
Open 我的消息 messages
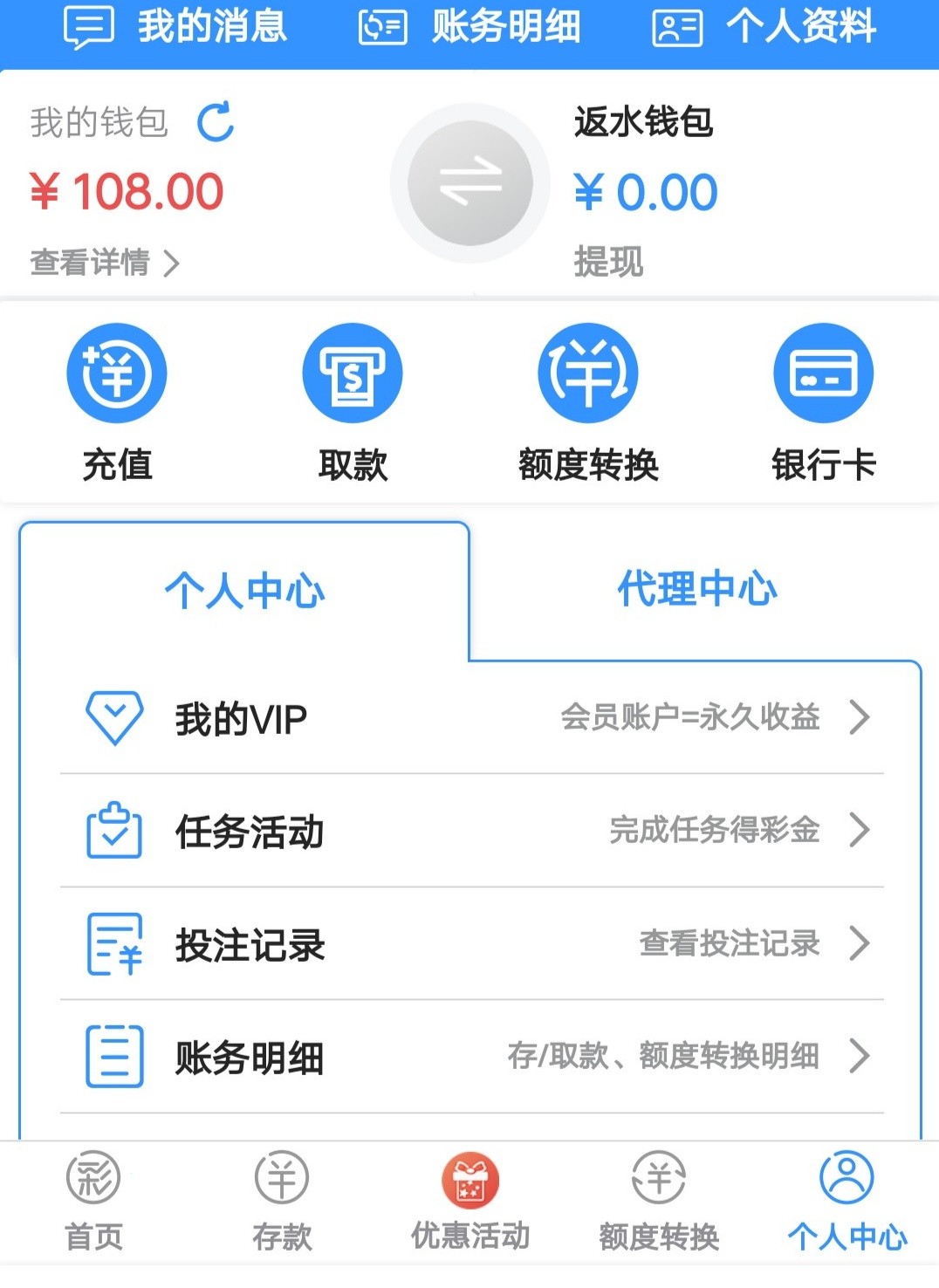click(x=176, y=26)
